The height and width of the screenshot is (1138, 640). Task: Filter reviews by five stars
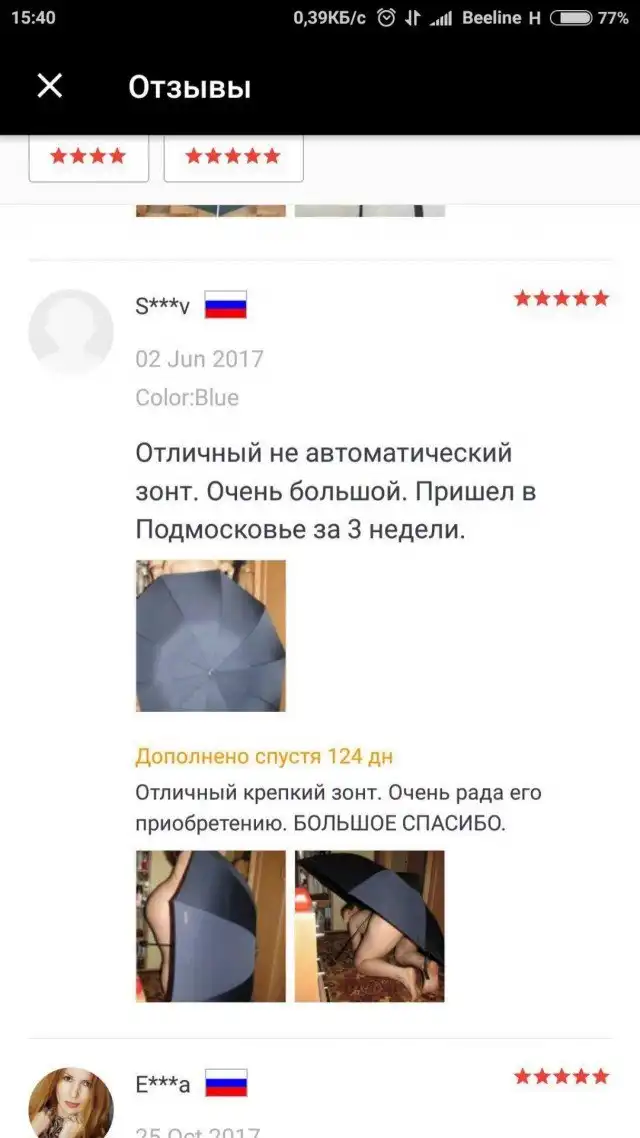pyautogui.click(x=233, y=156)
